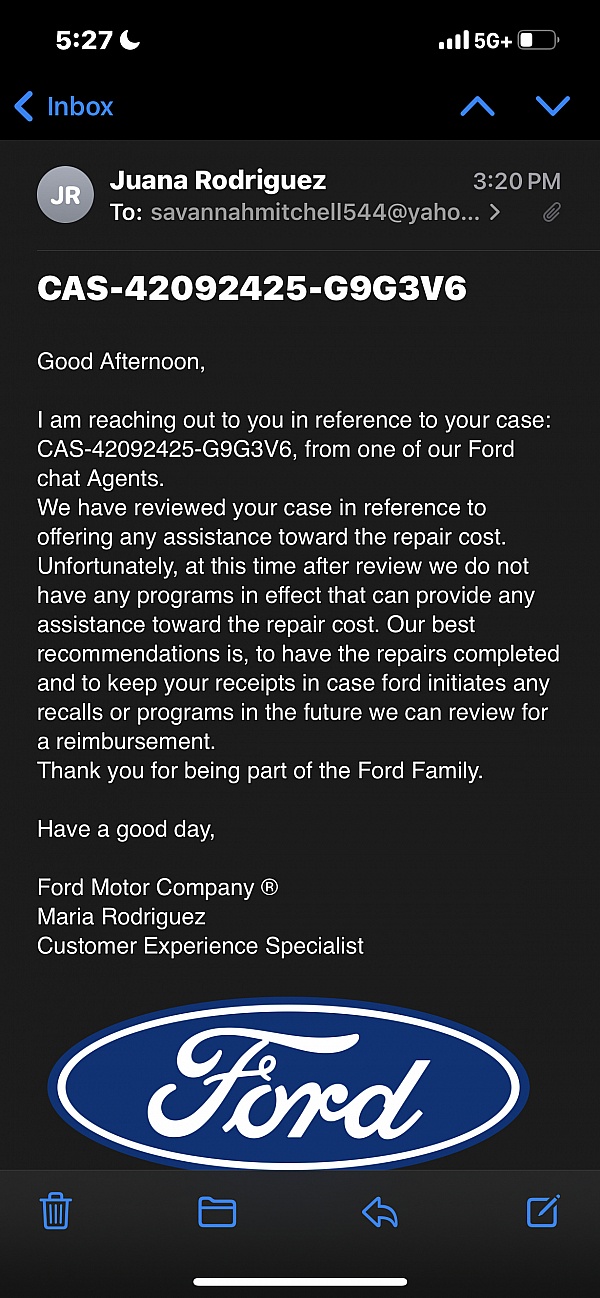This screenshot has width=600, height=1298.
Task: Compose a new email
Action: tap(543, 1211)
